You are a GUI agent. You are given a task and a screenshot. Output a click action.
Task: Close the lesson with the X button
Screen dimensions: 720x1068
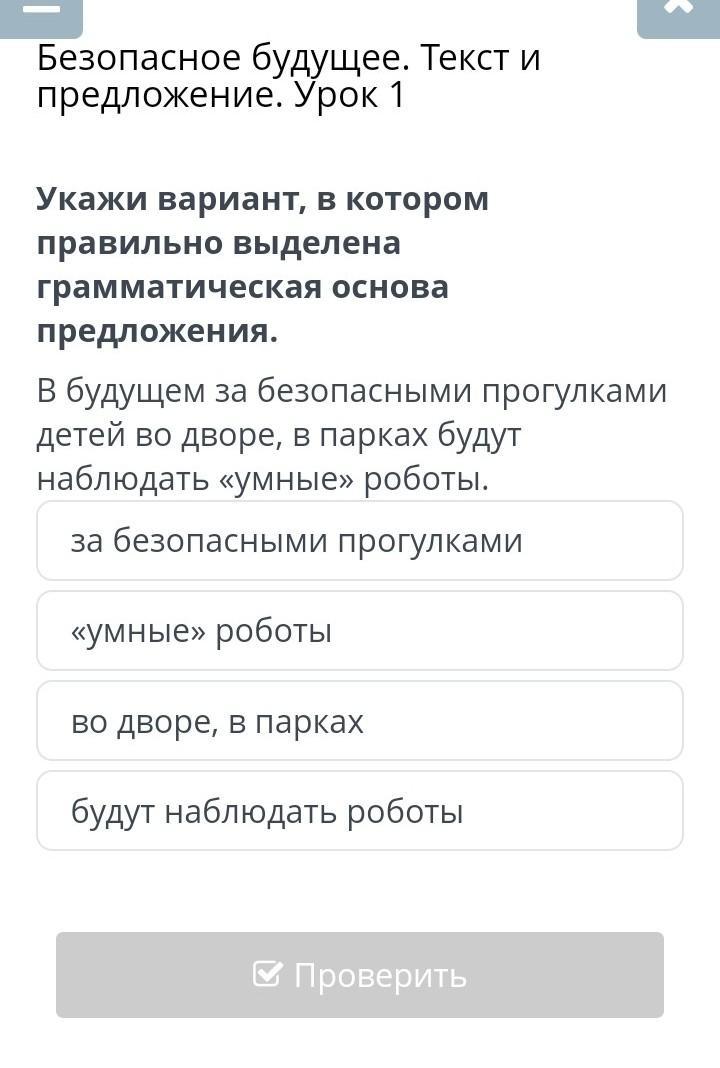(x=678, y=12)
